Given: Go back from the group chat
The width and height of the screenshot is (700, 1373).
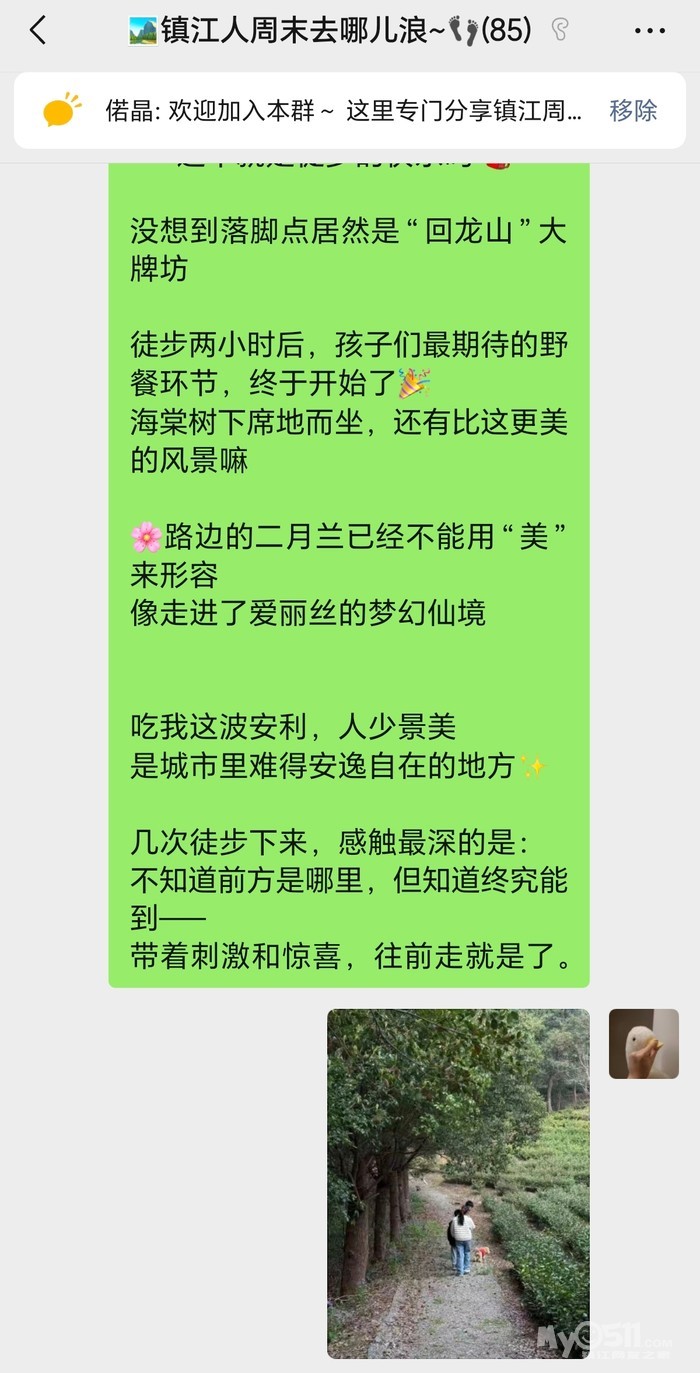Looking at the screenshot, I should [x=38, y=31].
